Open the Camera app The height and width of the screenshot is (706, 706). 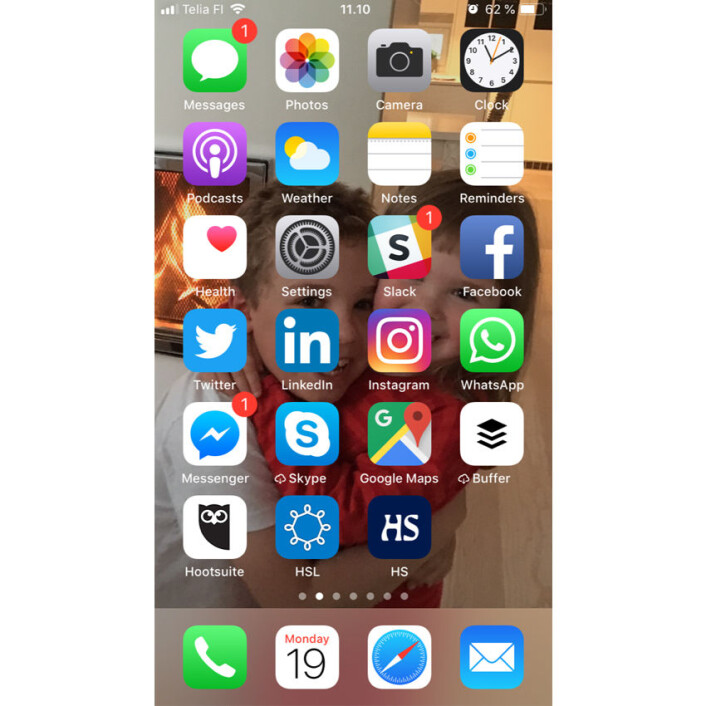(x=399, y=61)
